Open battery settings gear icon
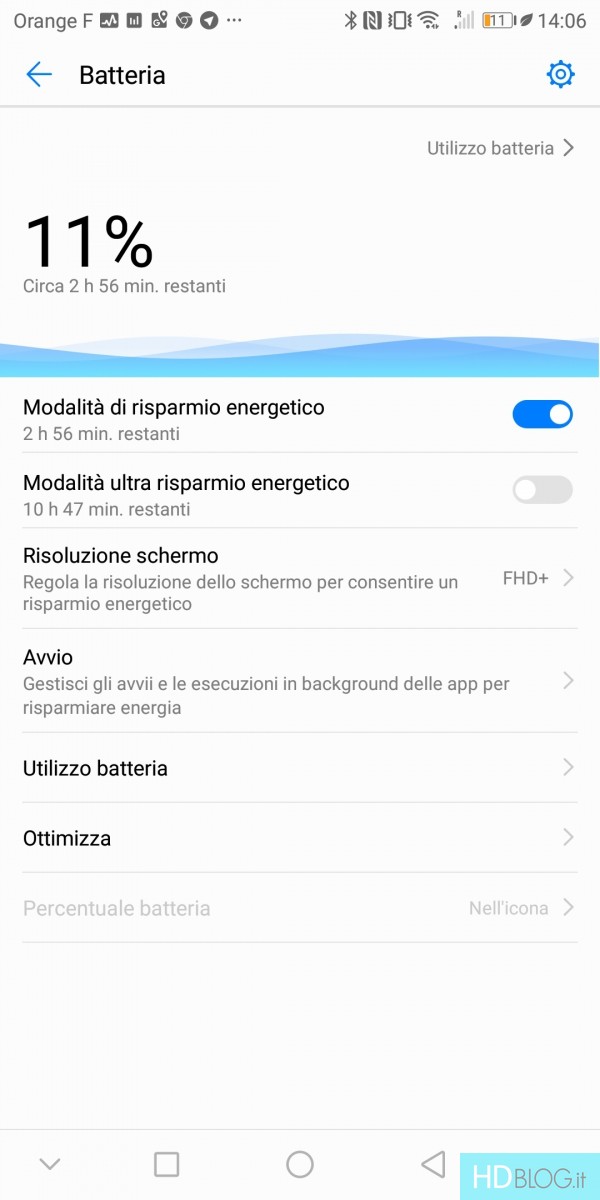Screen dimensions: 600x1200 pyautogui.click(x=560, y=75)
